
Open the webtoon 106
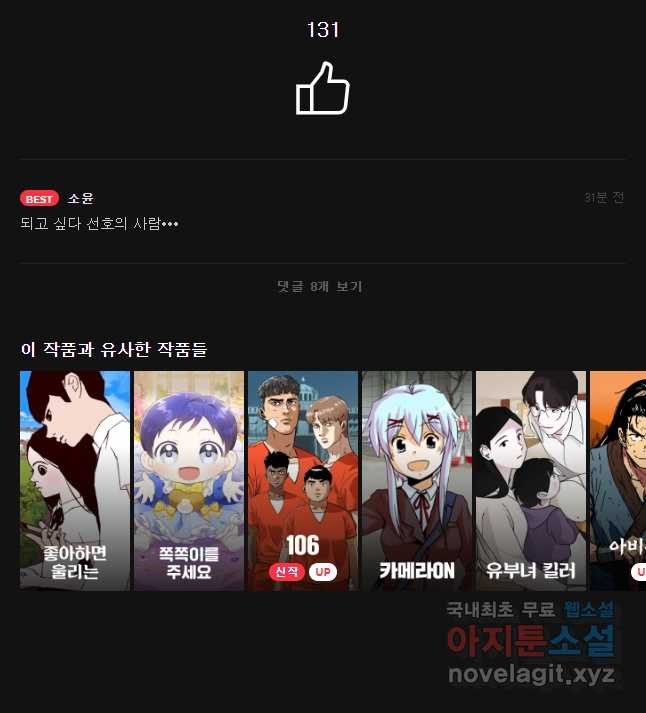pyautogui.click(x=303, y=480)
